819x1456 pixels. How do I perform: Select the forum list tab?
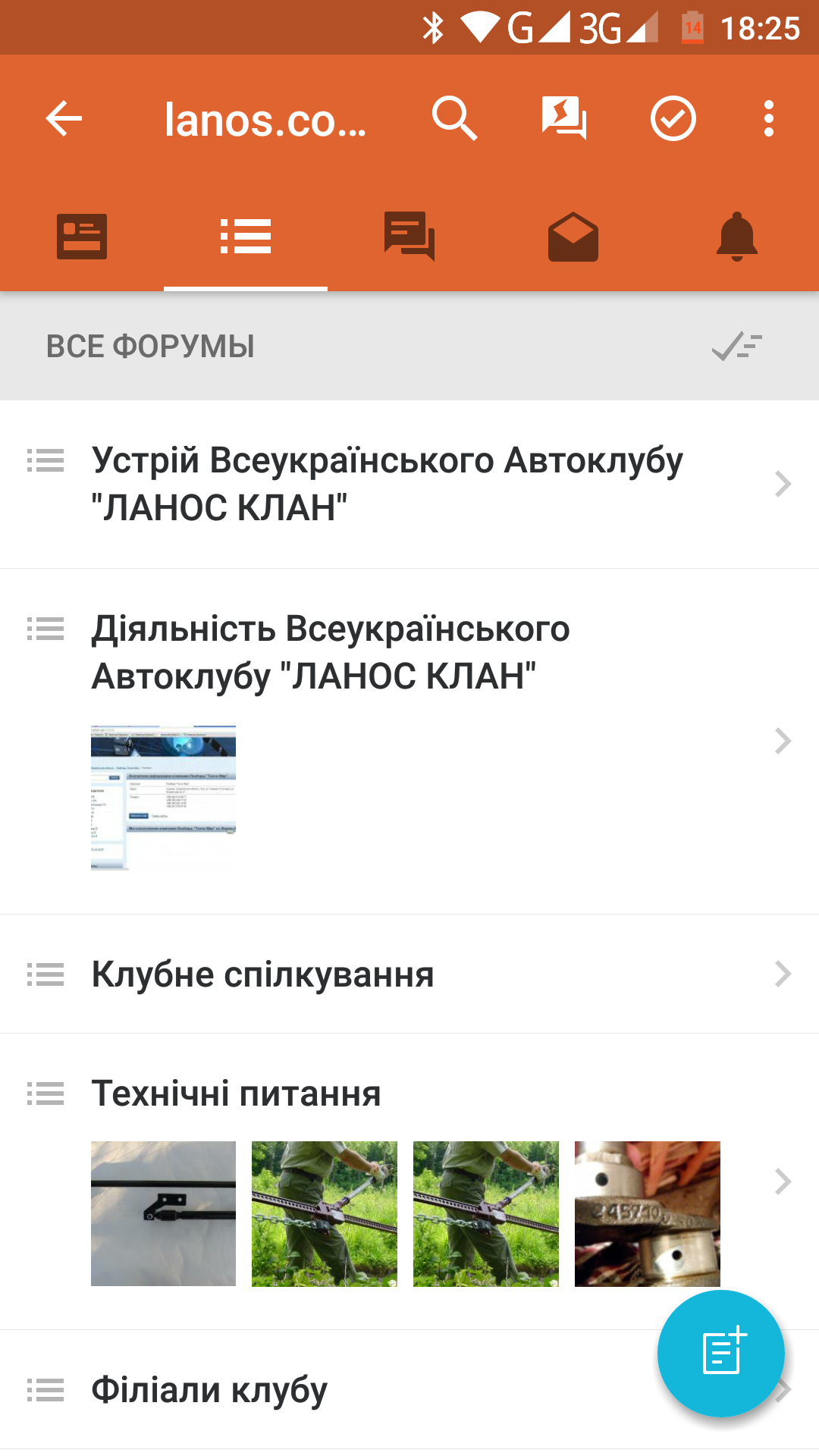tap(246, 237)
